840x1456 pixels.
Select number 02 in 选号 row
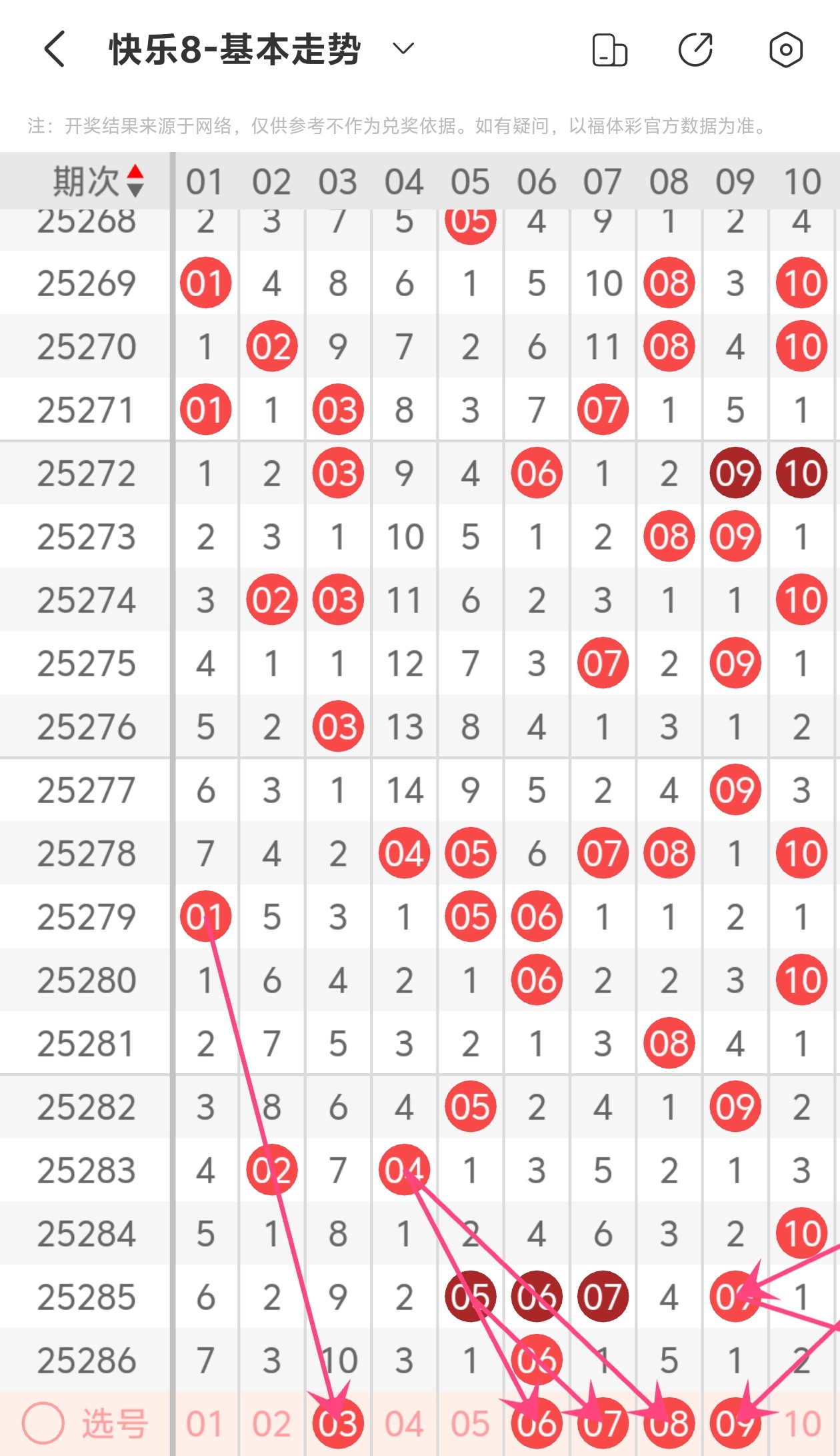click(x=271, y=1424)
